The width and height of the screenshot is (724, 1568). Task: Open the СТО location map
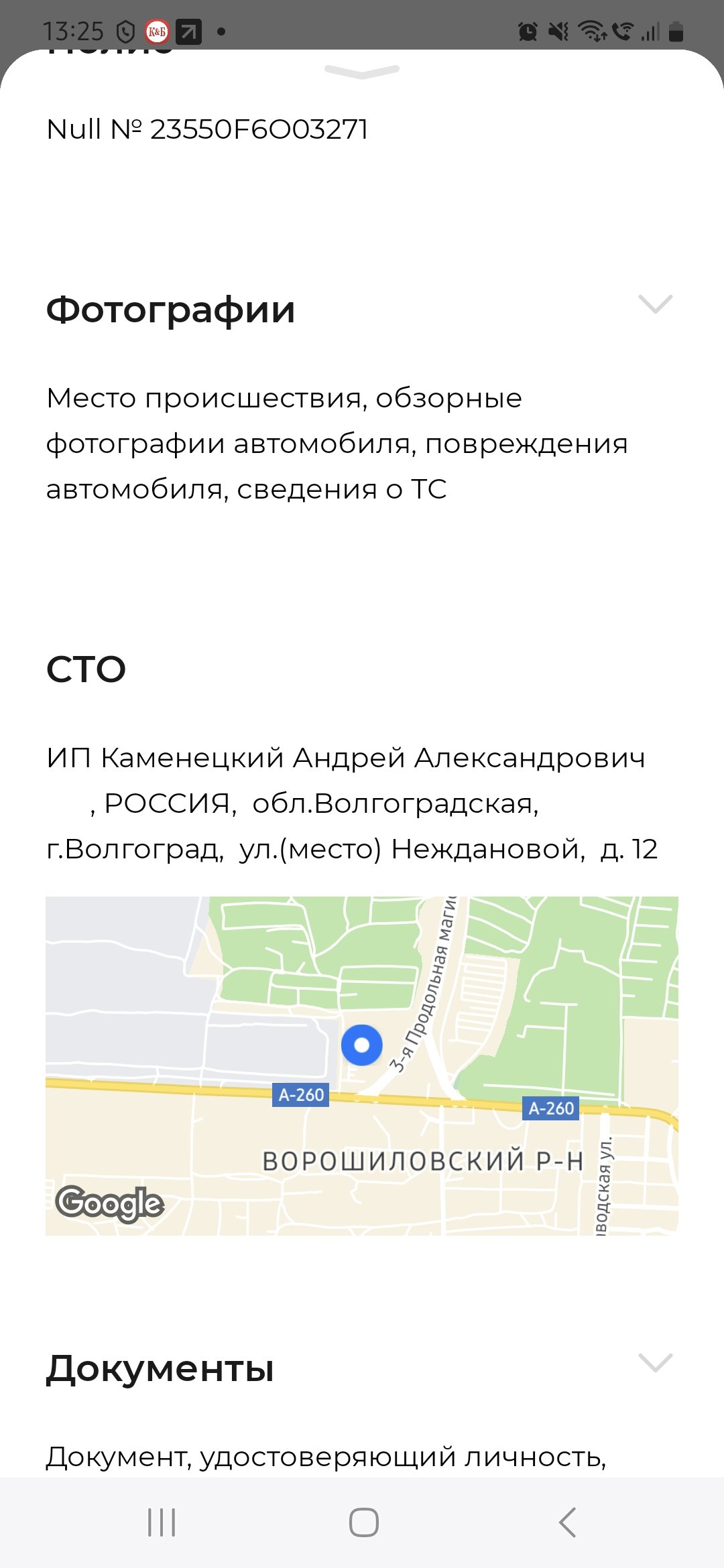pos(362,1065)
